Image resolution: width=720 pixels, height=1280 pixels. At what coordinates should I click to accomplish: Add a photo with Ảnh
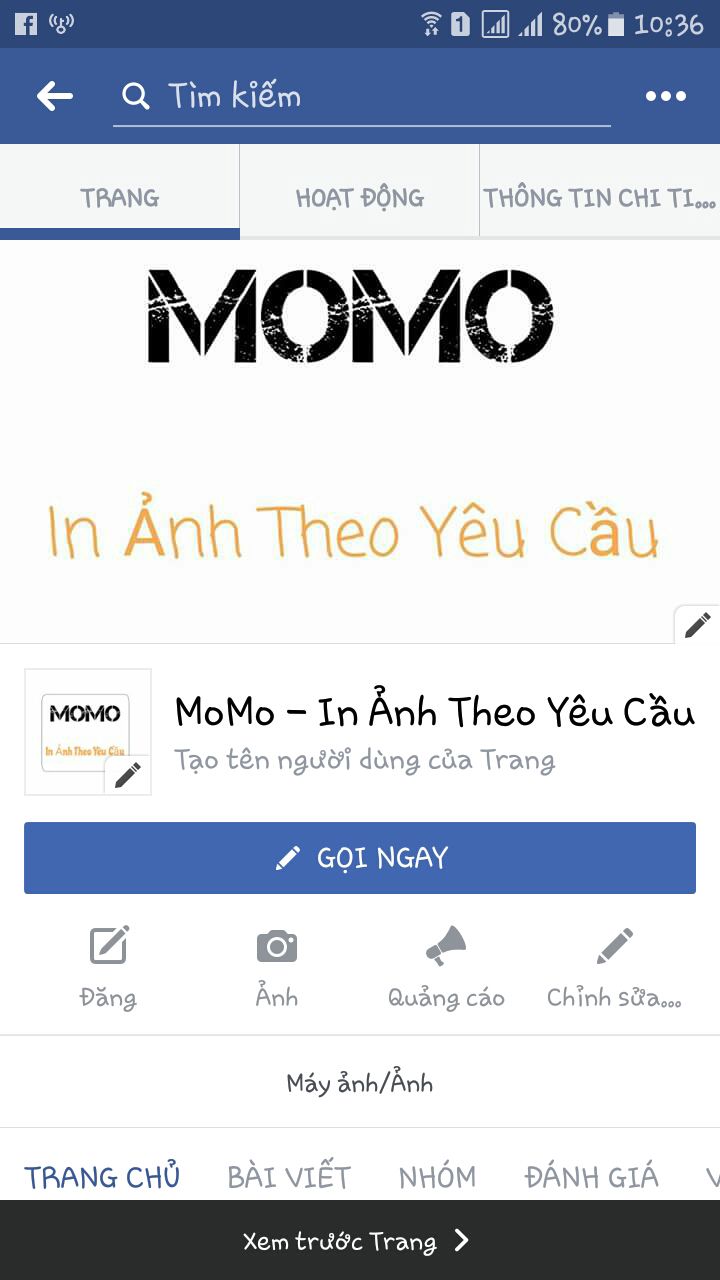click(277, 967)
